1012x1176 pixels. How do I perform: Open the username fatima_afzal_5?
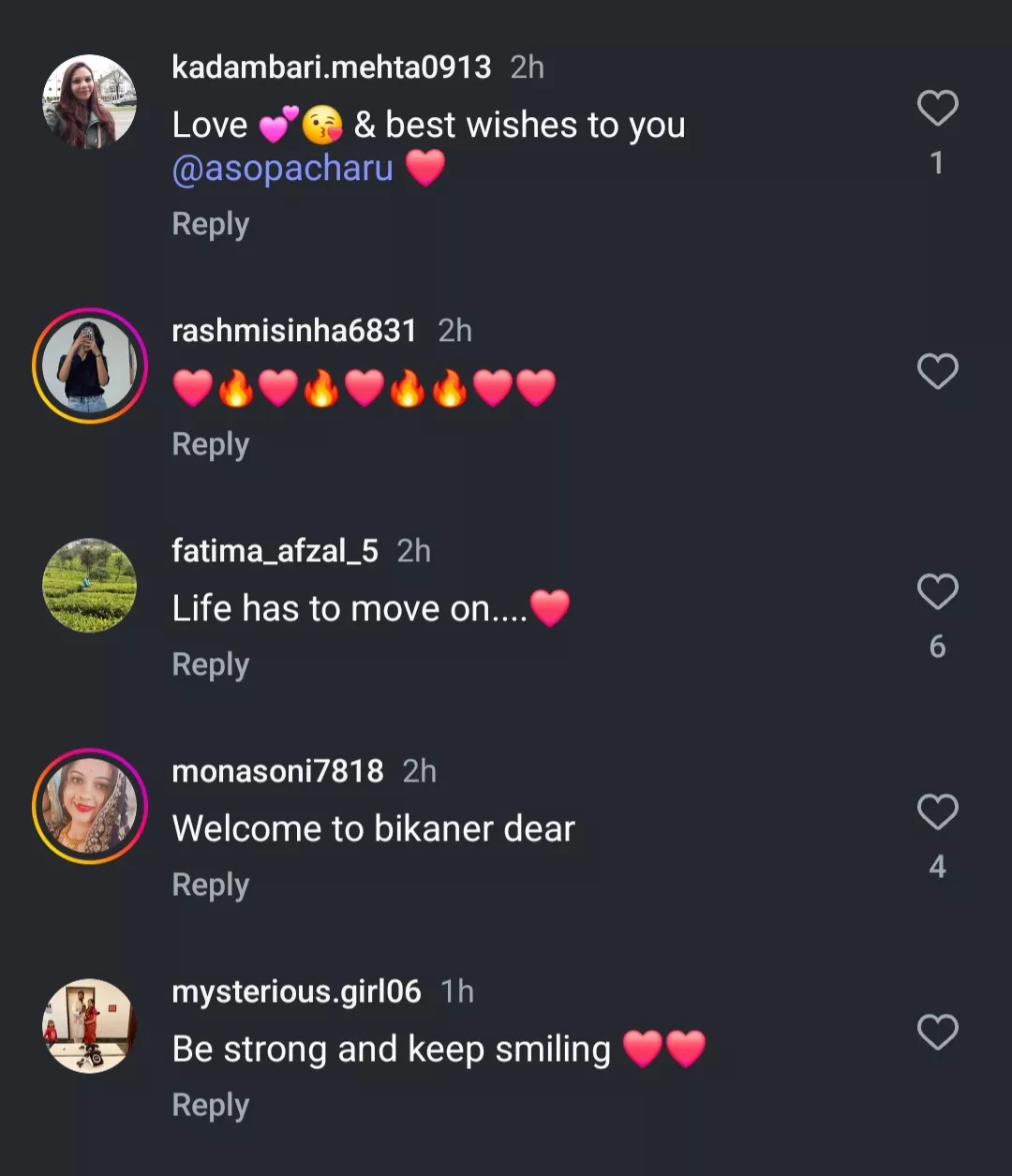pos(275,551)
